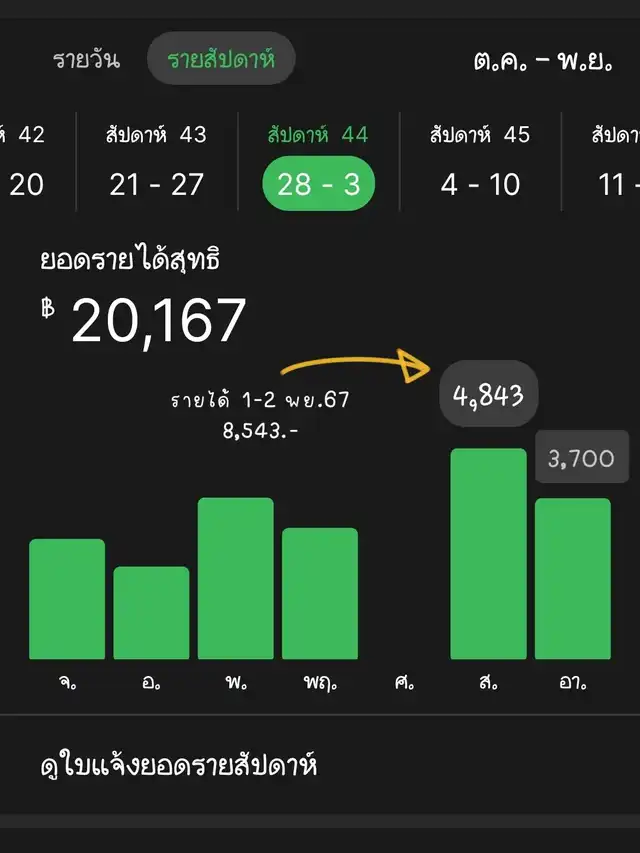Viewport: 640px width, 853px height.
Task: Tap the Saturday (ส.) bar showing 4,843
Action: (488, 553)
